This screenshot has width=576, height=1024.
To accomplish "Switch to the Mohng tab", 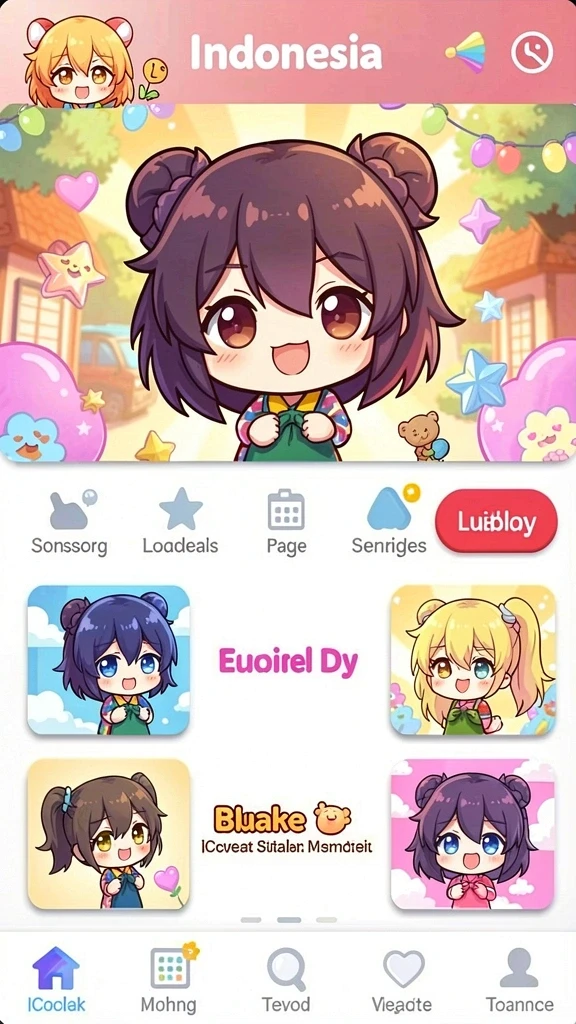I will click(170, 978).
